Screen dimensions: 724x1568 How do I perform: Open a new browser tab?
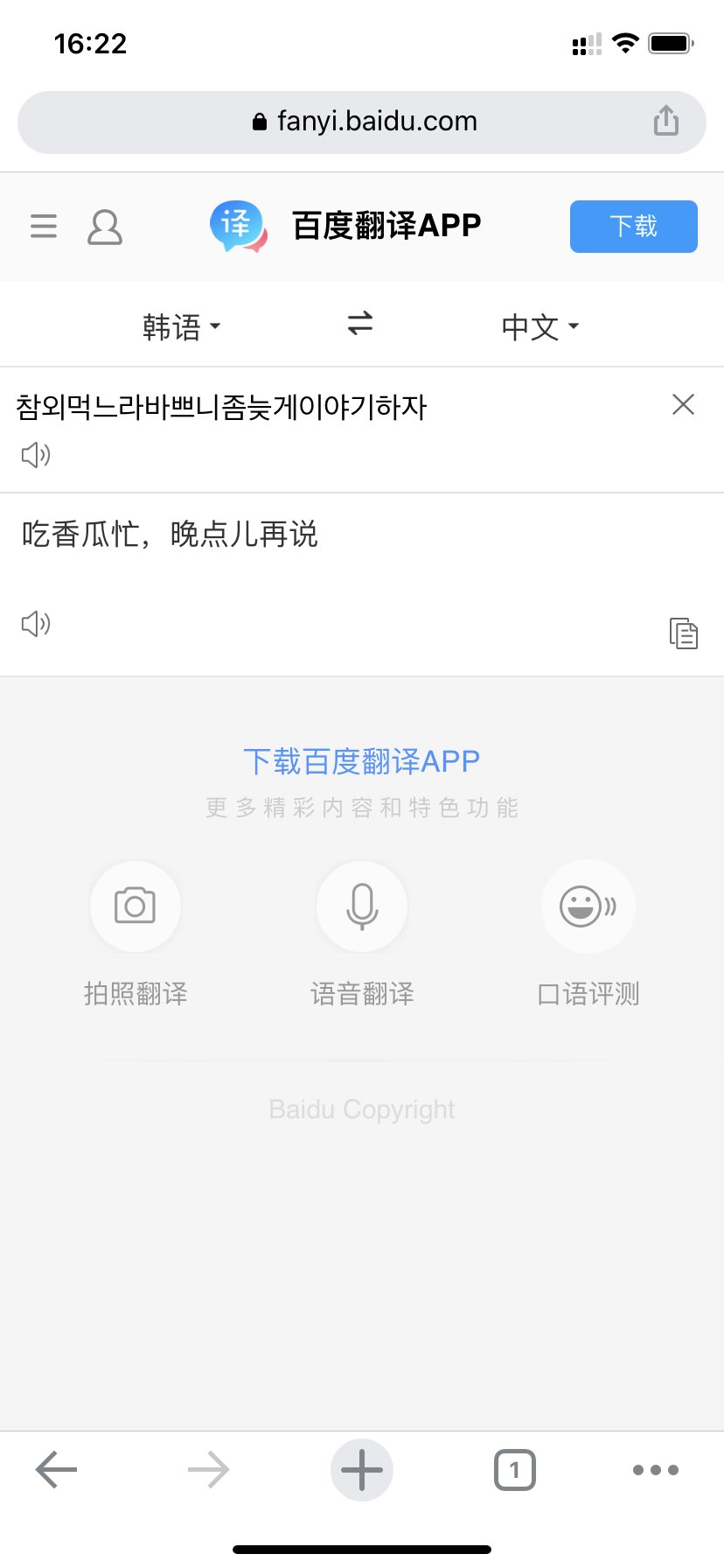coord(362,1470)
